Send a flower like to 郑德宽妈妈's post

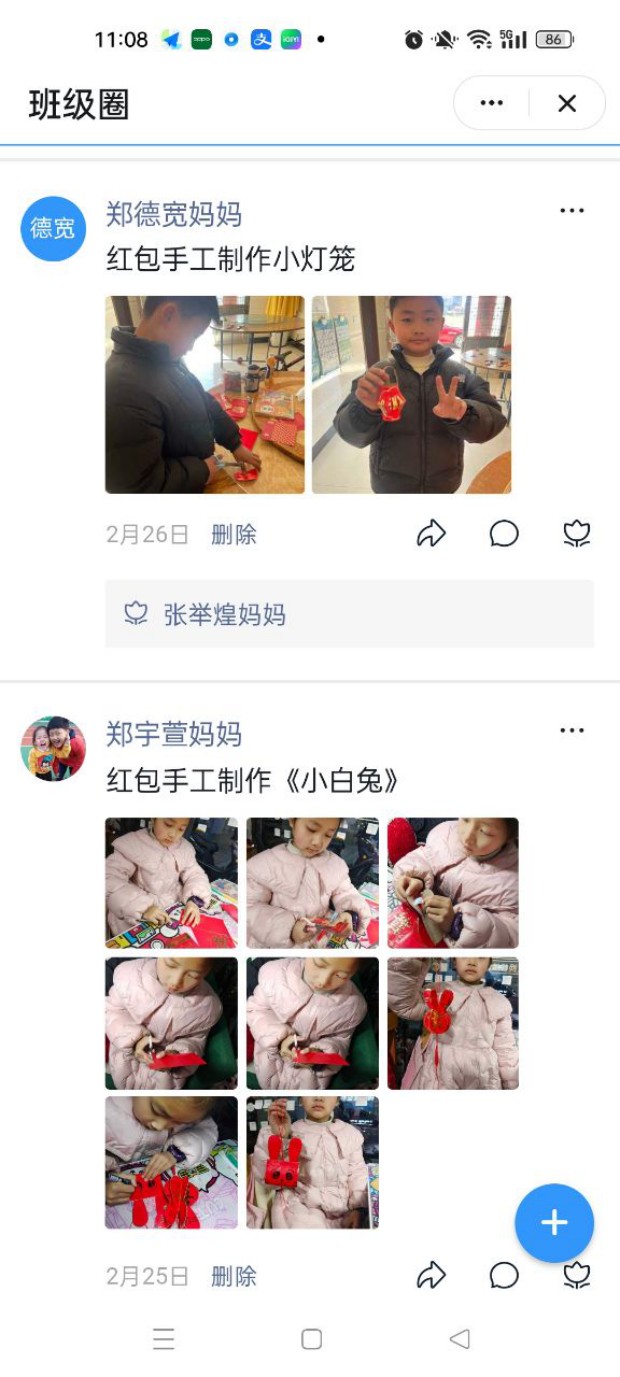(x=576, y=534)
